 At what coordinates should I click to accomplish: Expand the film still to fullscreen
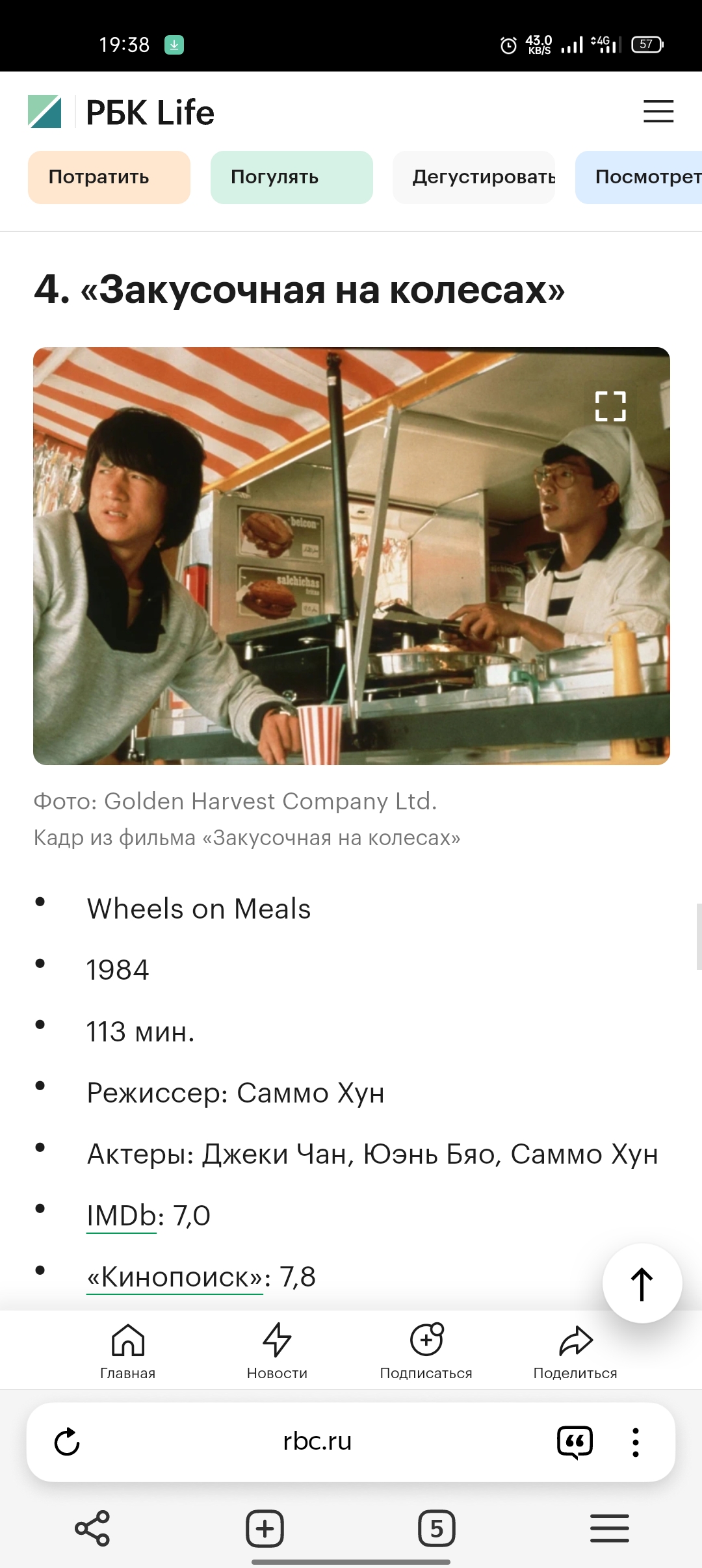610,406
